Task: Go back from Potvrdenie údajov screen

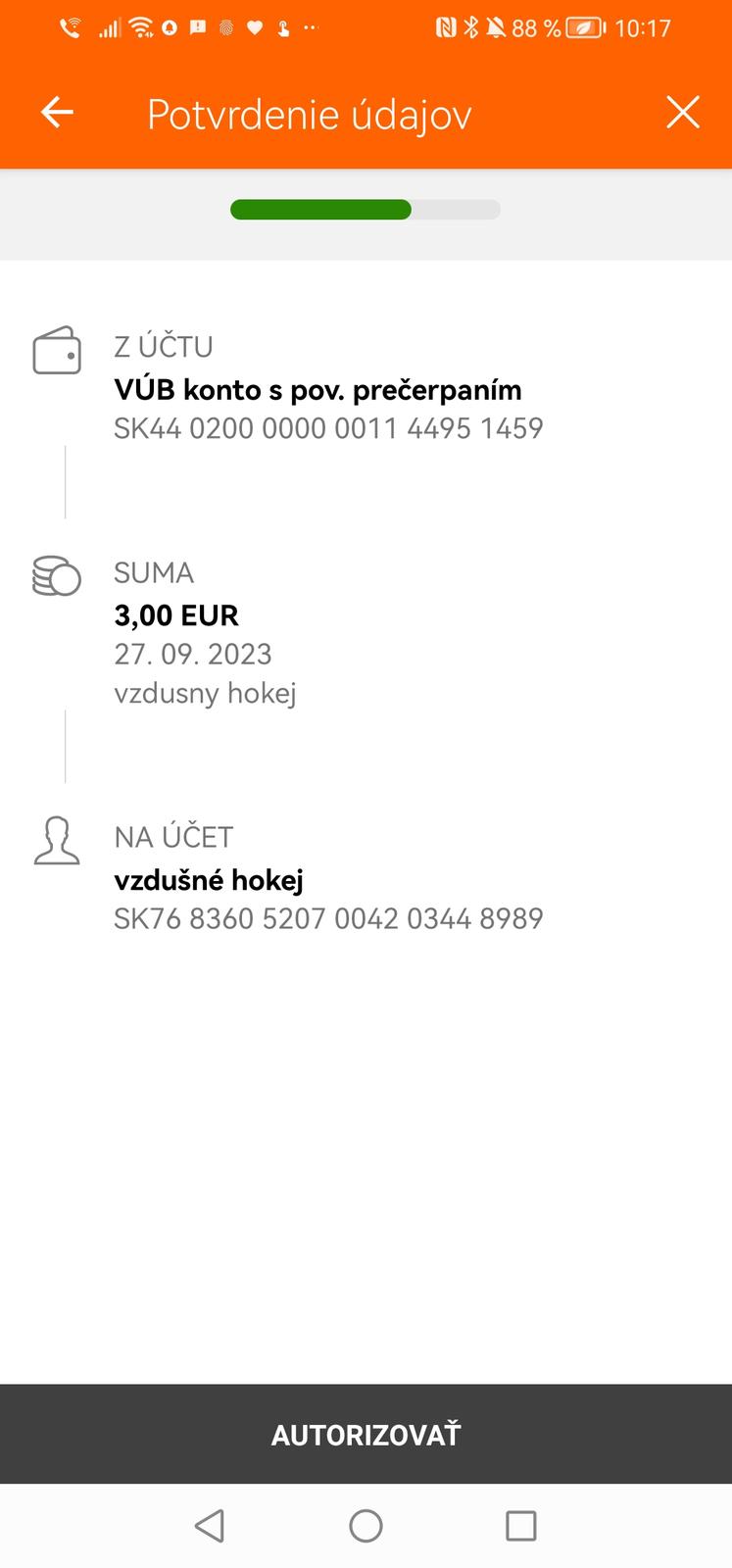Action: pos(57,113)
